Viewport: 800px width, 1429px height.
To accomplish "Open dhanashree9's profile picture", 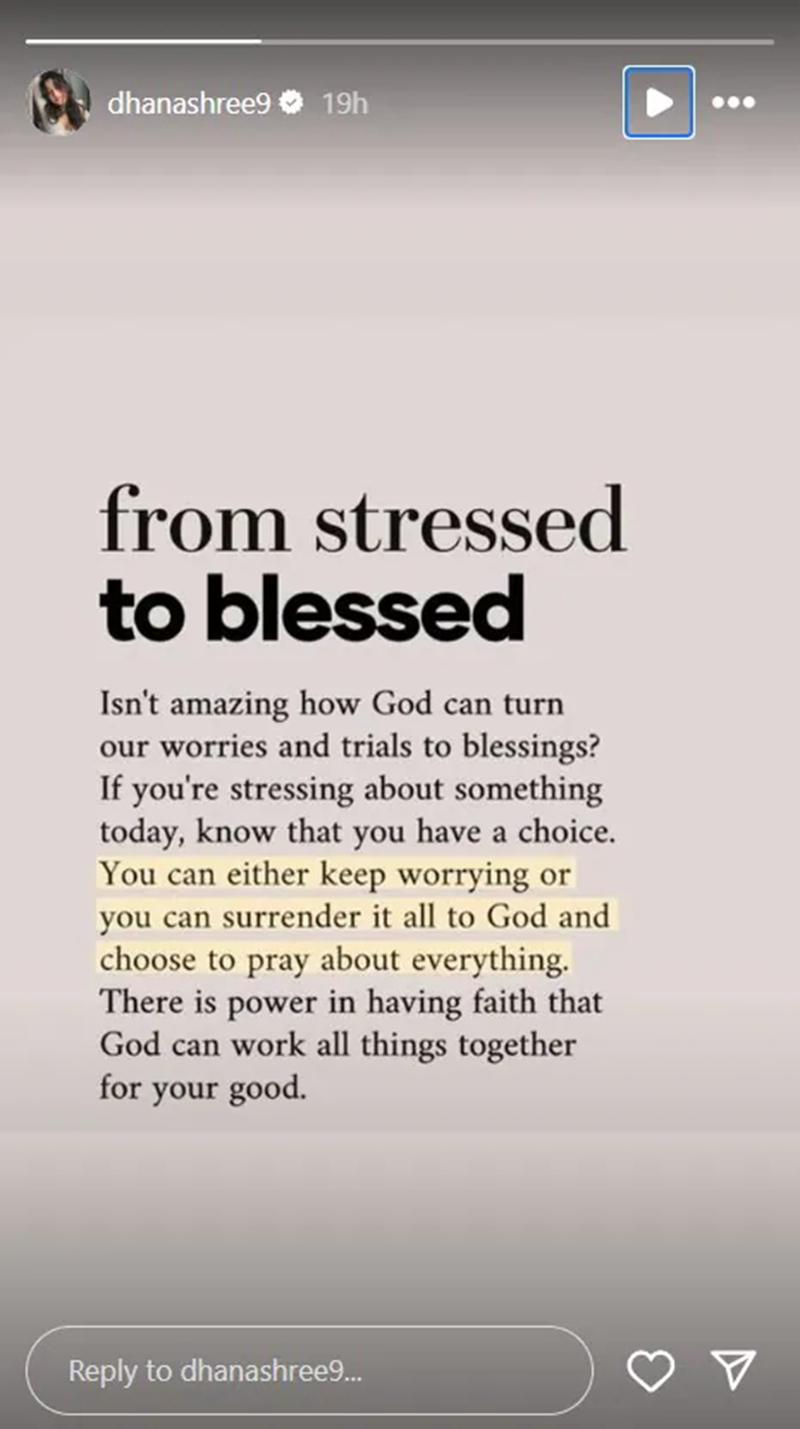I will [x=60, y=102].
